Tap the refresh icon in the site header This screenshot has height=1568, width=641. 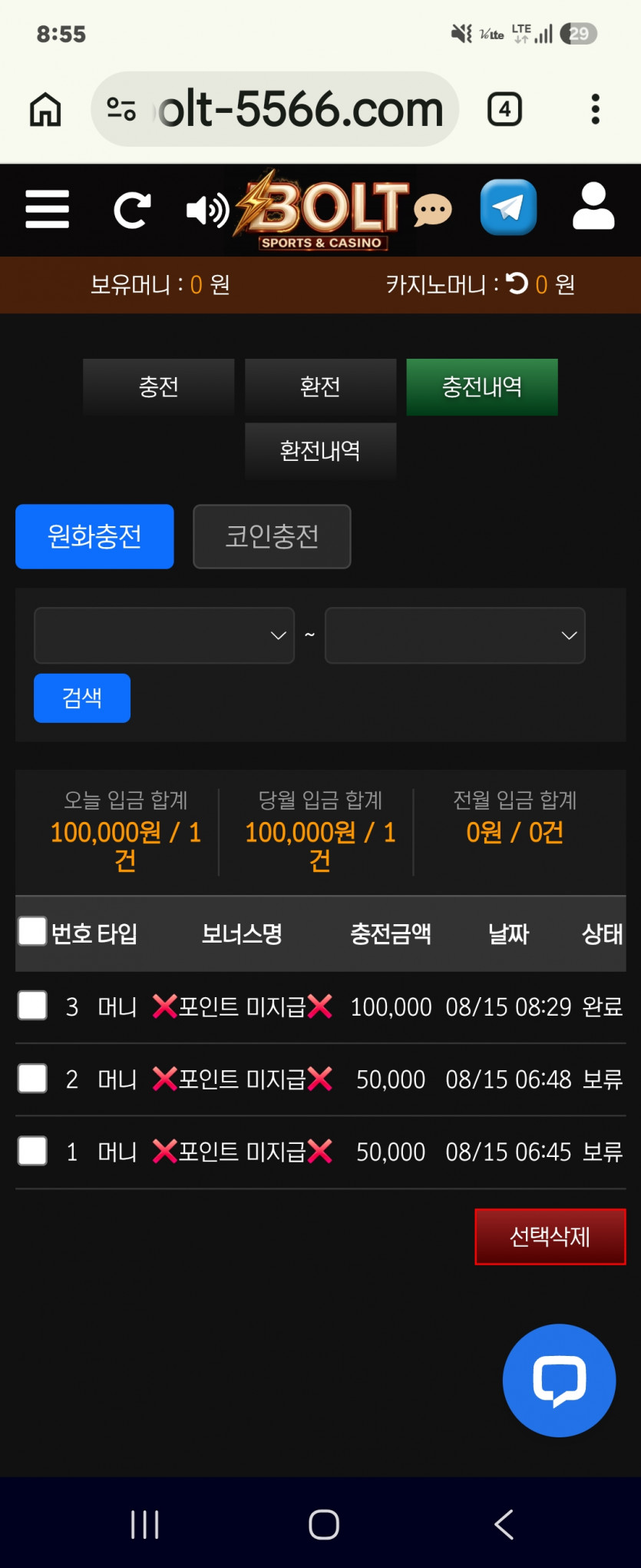131,211
